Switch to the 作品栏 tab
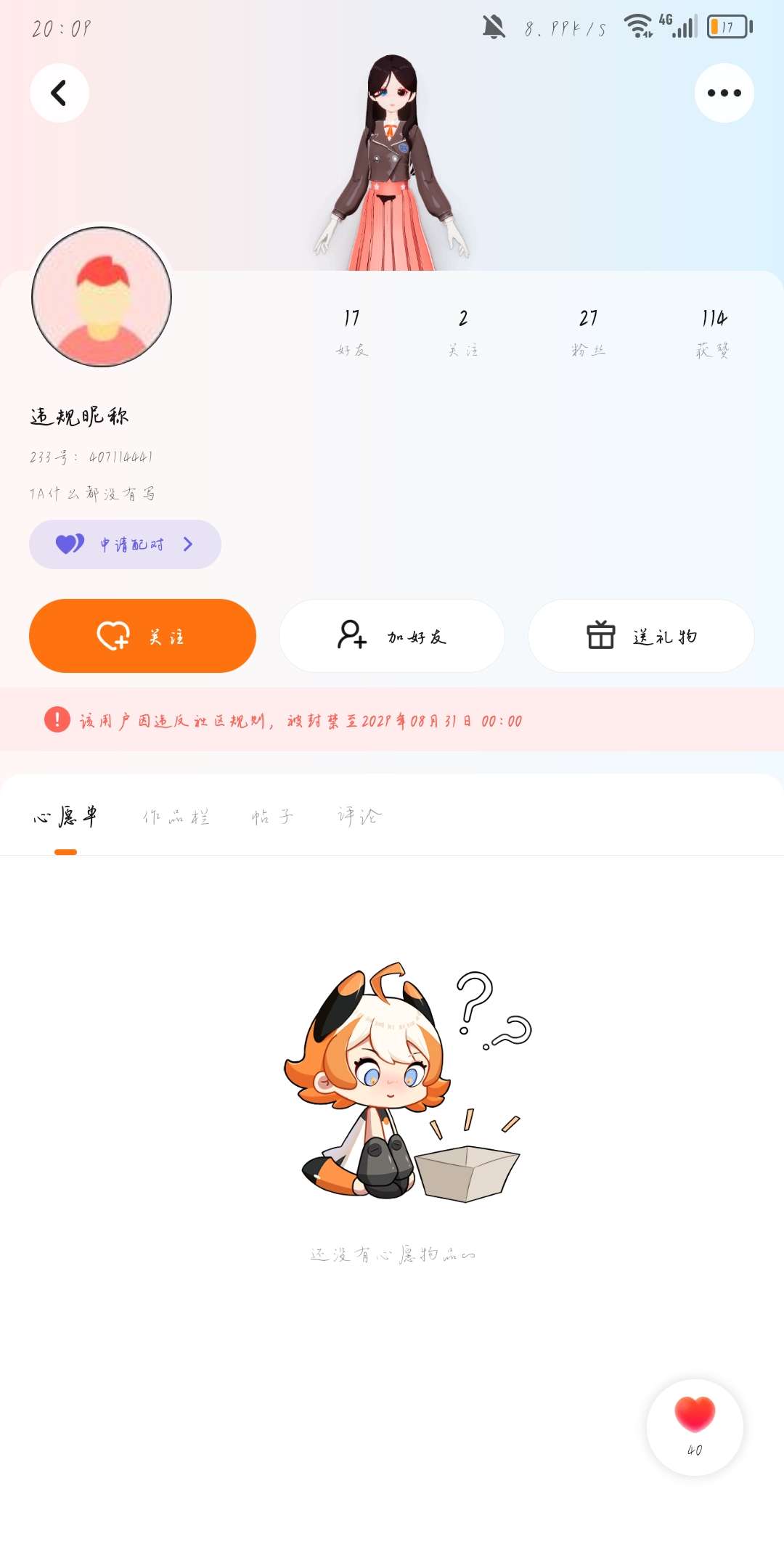The image size is (784, 1568). [x=176, y=817]
